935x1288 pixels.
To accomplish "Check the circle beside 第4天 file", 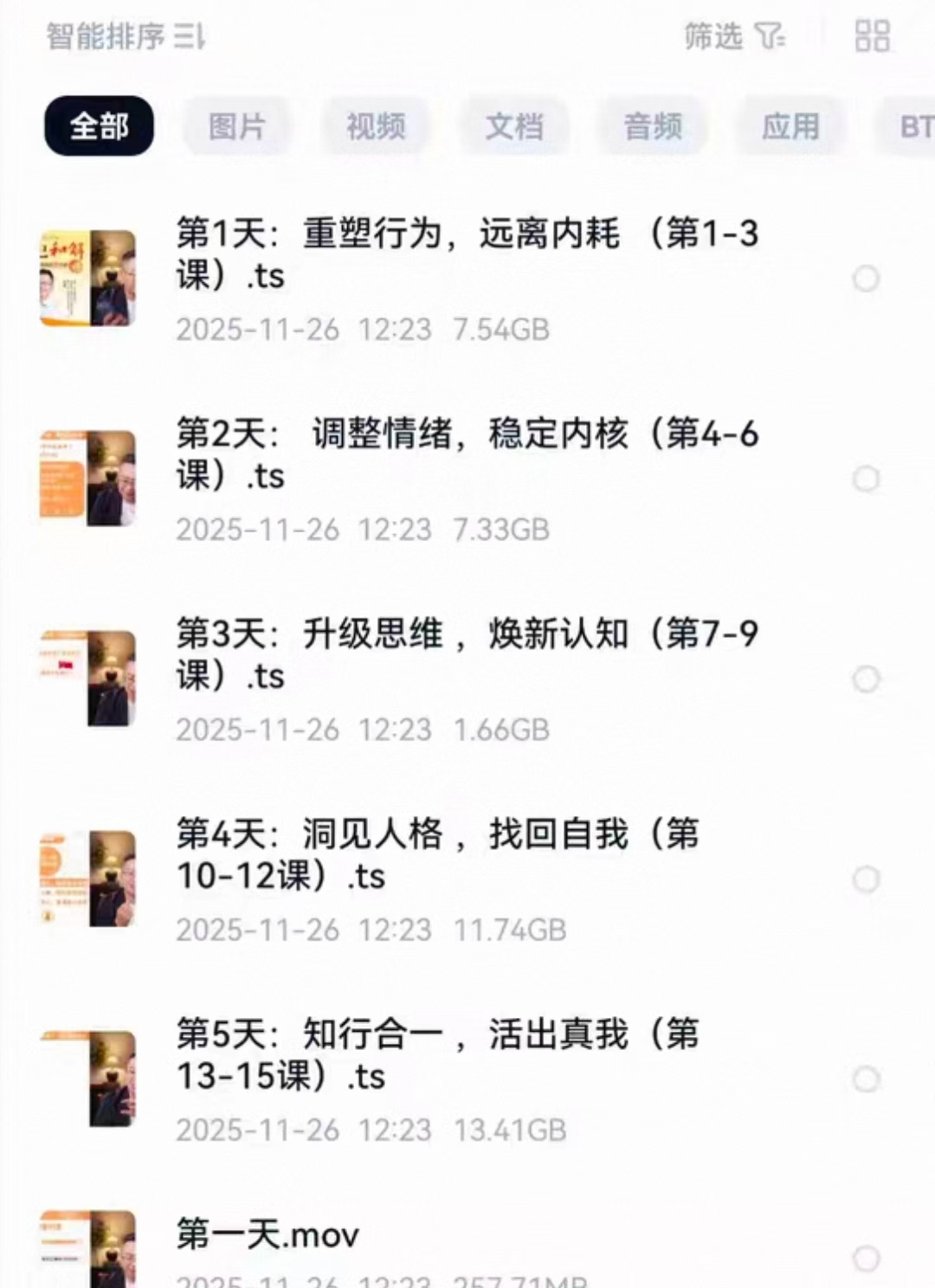I will (866, 879).
